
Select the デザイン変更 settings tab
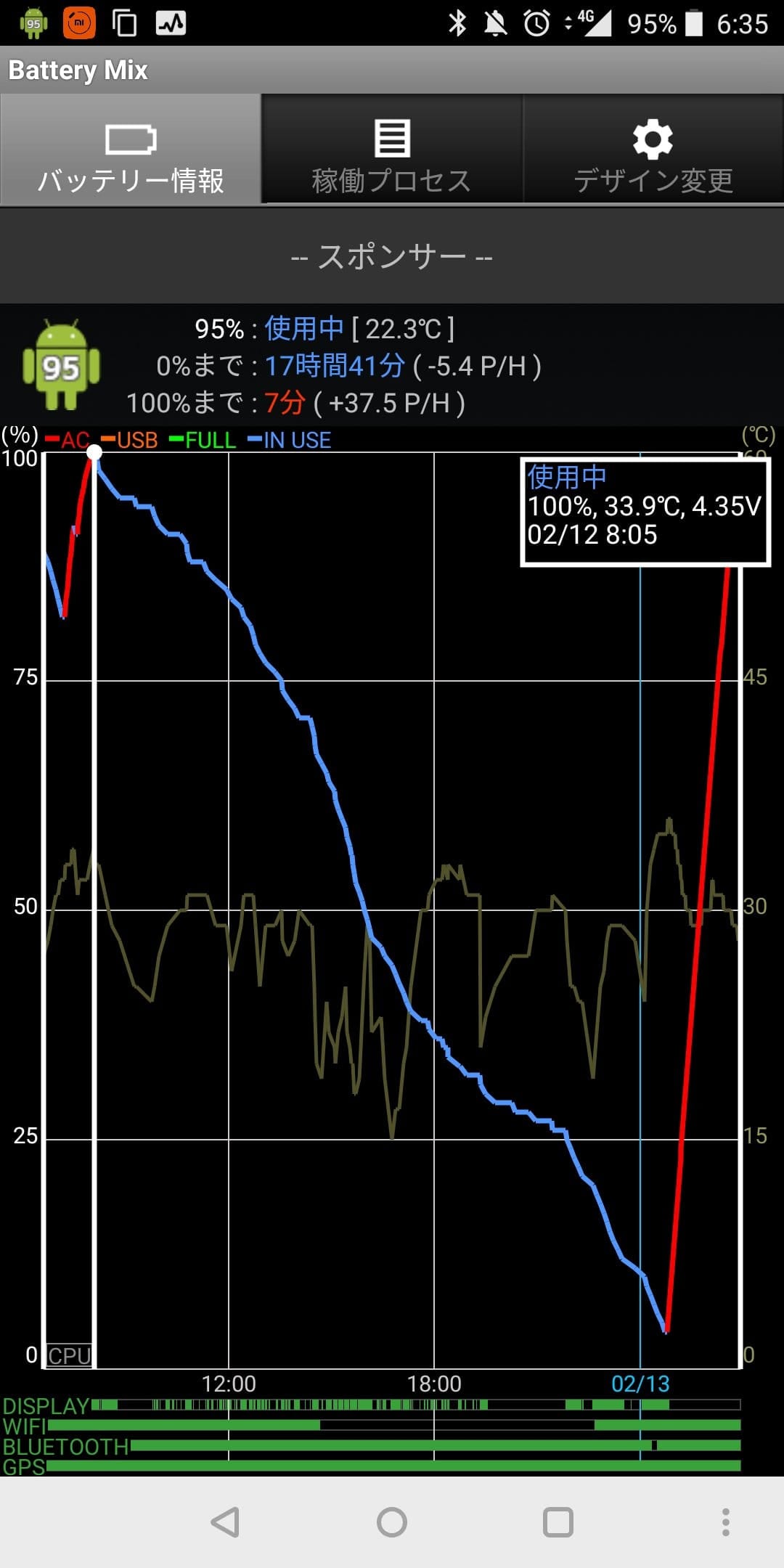653,150
